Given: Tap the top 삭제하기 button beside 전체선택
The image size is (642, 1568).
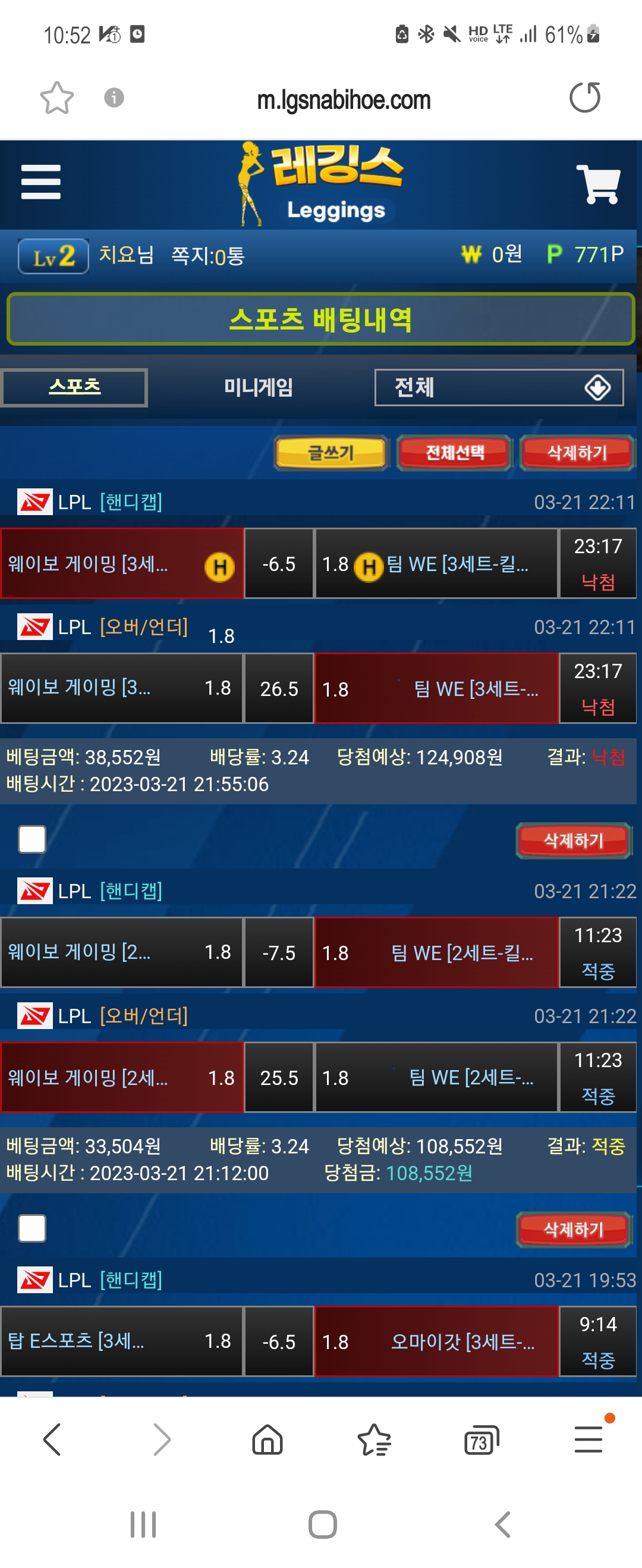Looking at the screenshot, I should click(576, 452).
